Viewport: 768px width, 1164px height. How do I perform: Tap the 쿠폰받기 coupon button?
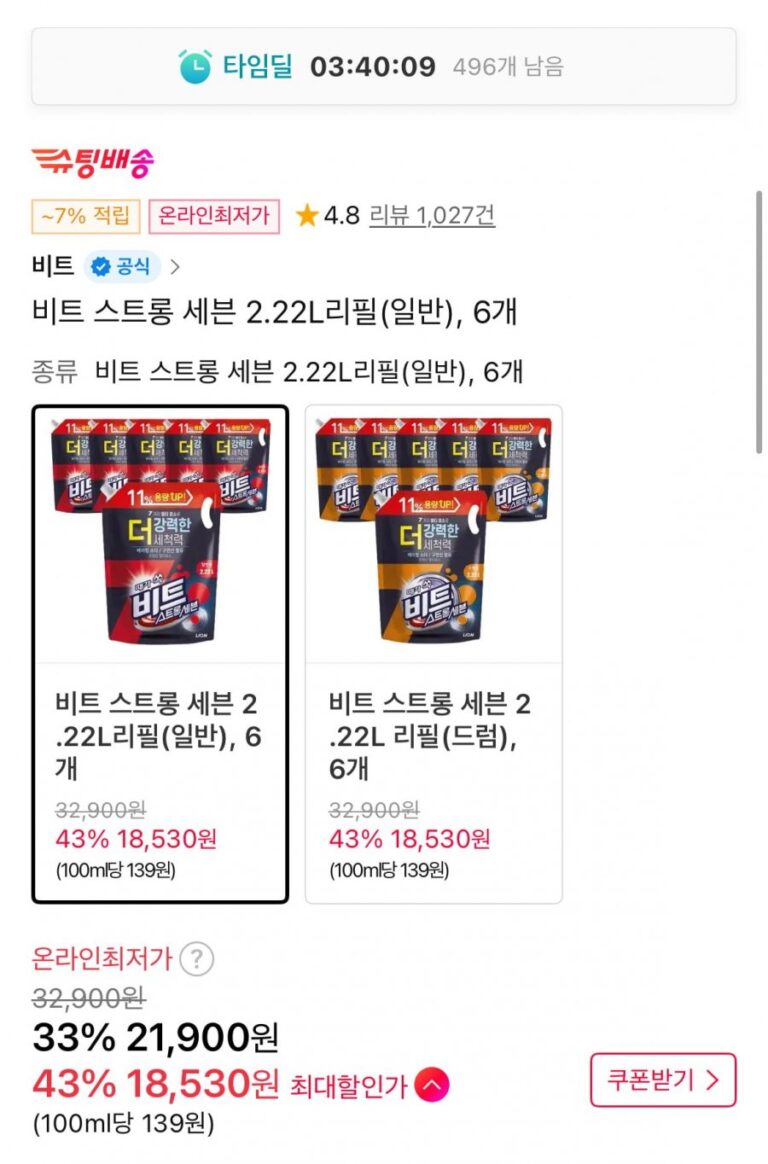662,1080
